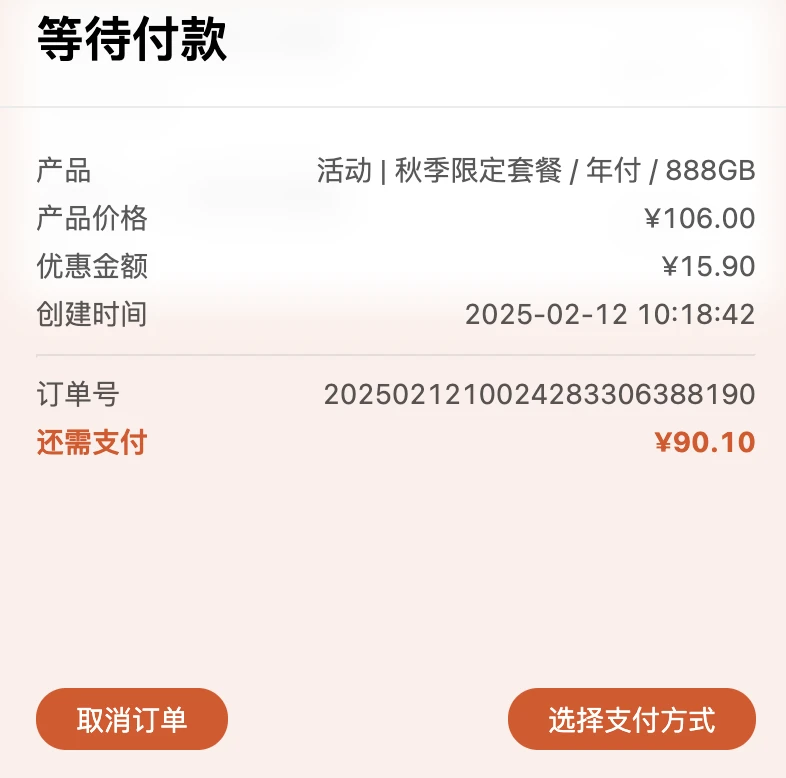Screen dimensions: 786x778
Task: Open 选择支付方式 to pay
Action: (631, 719)
